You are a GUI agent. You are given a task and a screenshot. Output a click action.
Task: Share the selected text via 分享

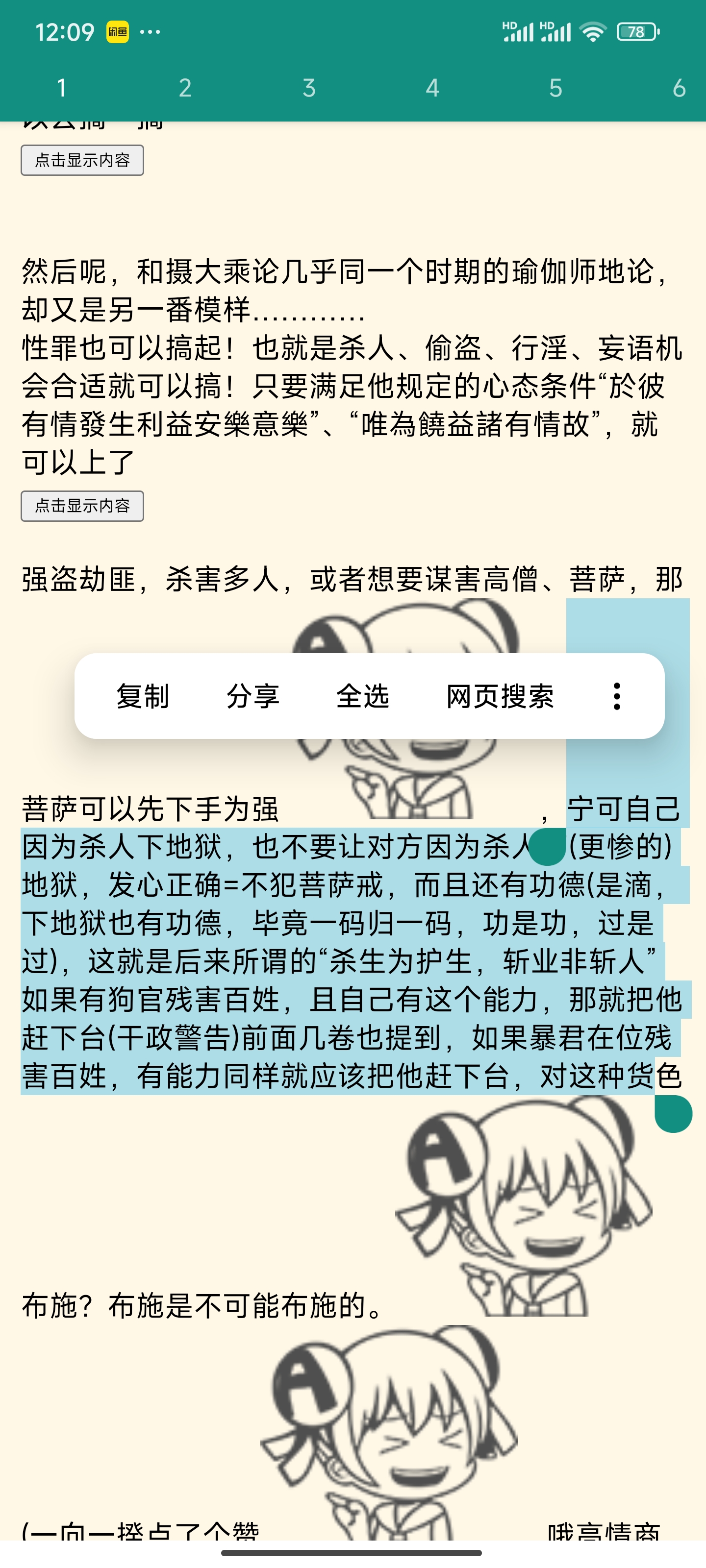[x=253, y=696]
